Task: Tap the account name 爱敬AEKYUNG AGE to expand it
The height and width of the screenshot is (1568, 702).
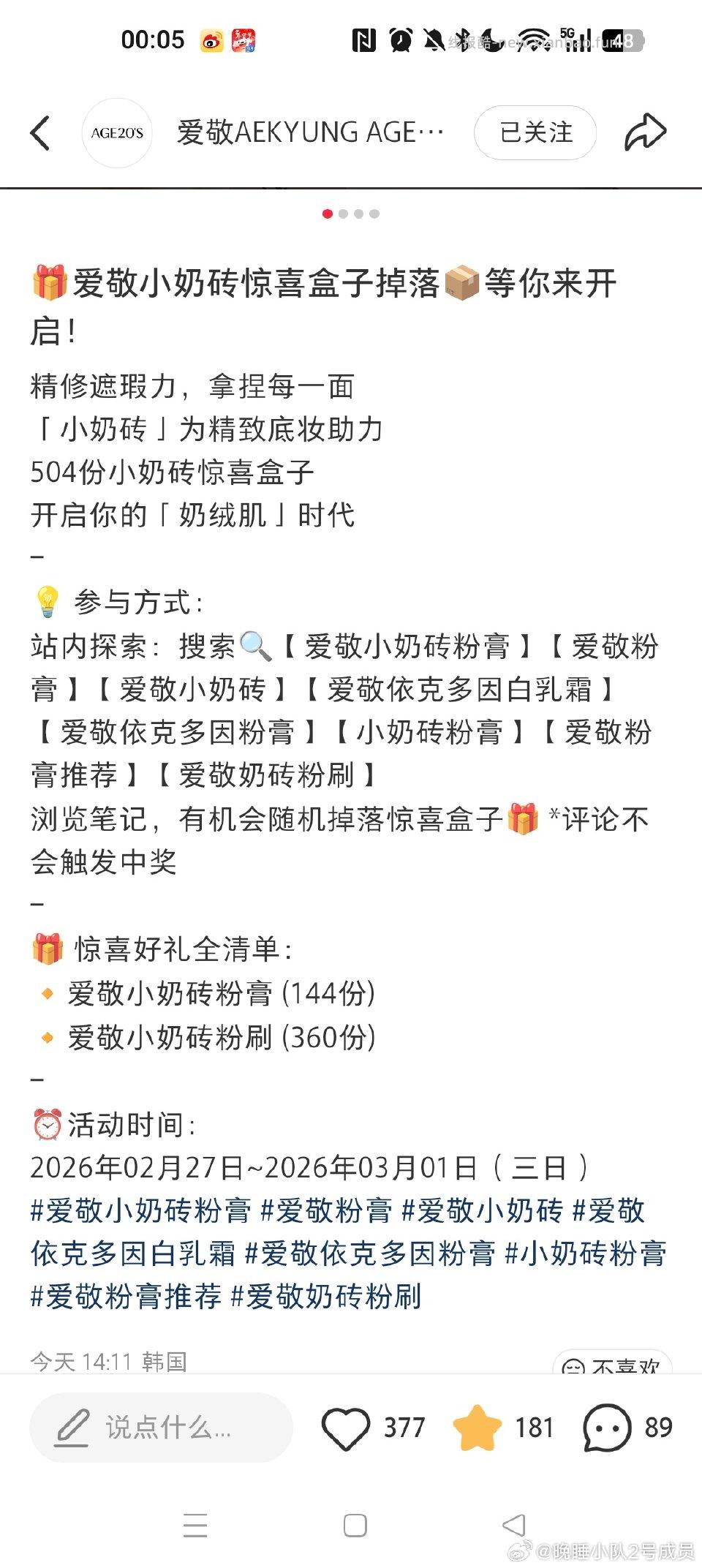Action: click(x=311, y=132)
